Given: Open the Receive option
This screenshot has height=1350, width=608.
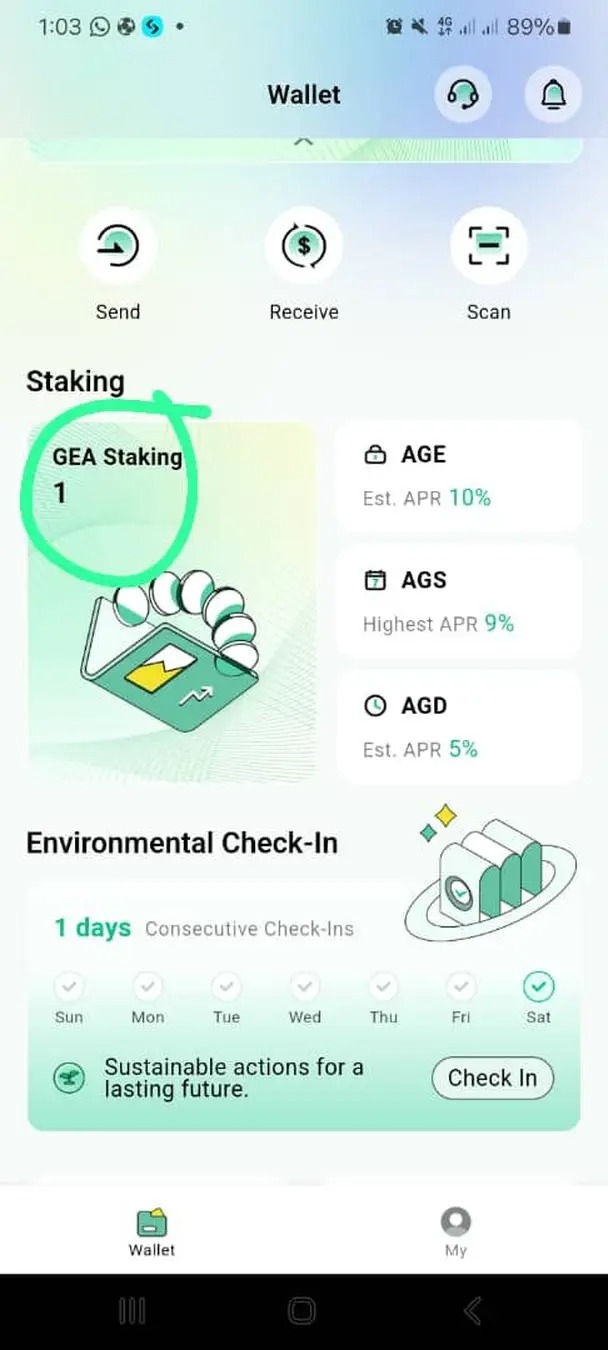Looking at the screenshot, I should point(304,245).
